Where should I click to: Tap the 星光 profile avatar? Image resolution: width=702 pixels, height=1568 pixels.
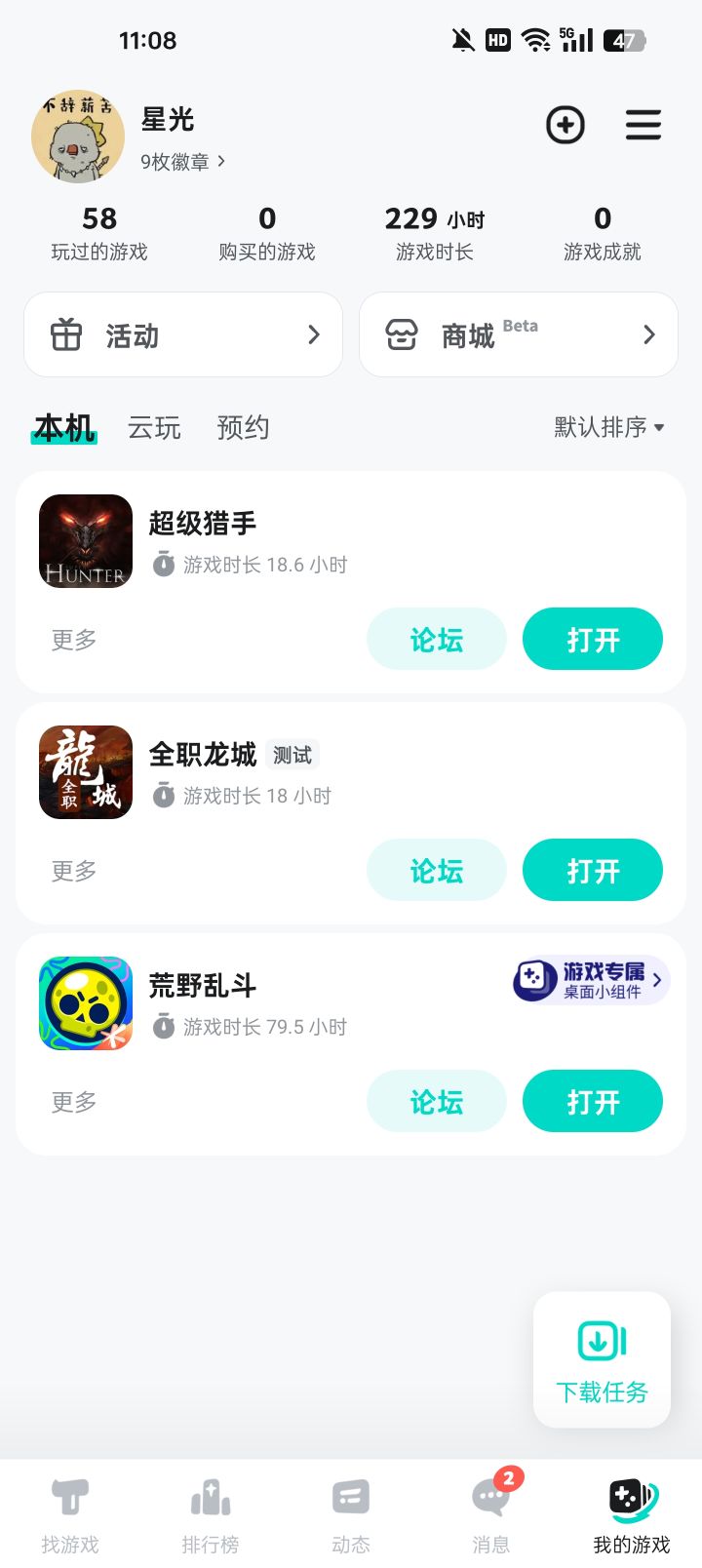click(78, 137)
